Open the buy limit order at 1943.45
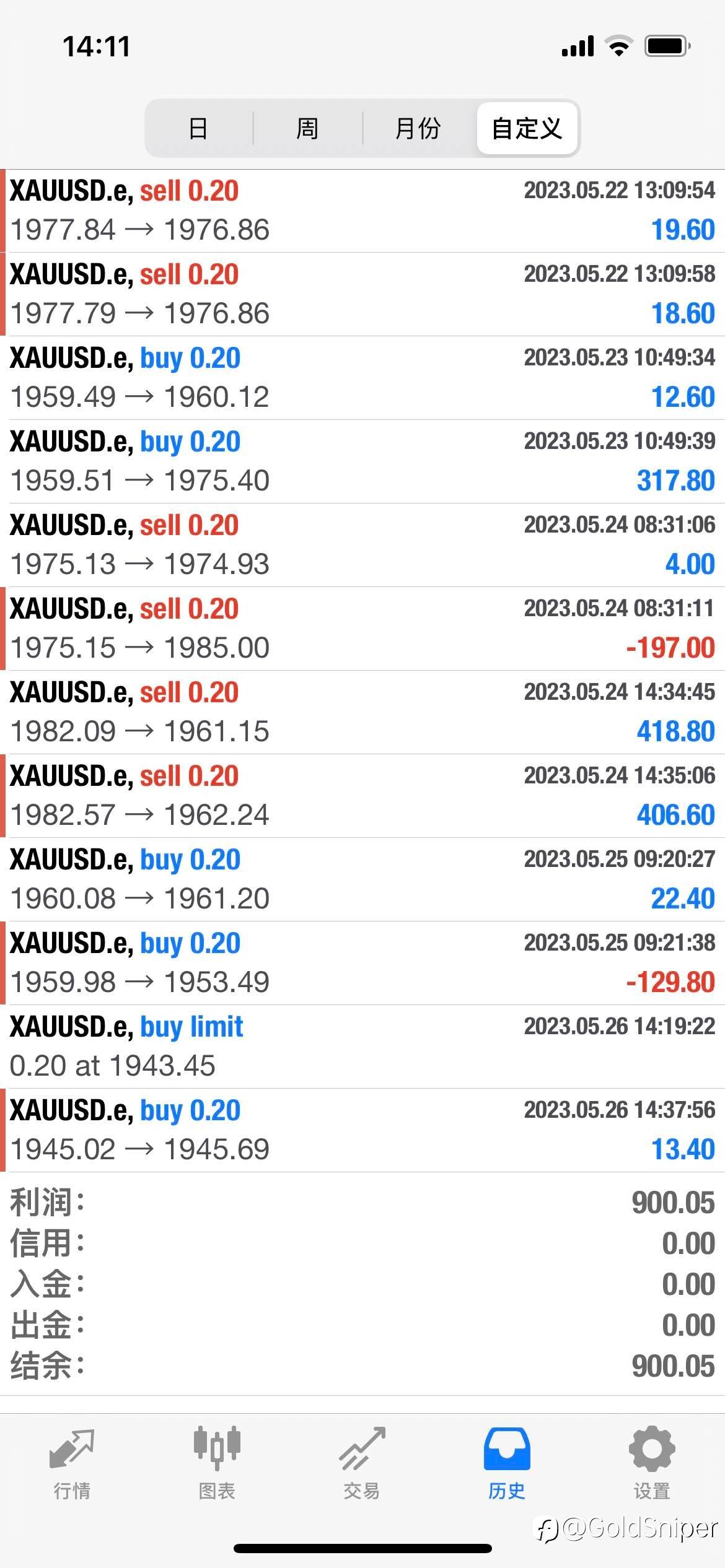 (x=362, y=1047)
